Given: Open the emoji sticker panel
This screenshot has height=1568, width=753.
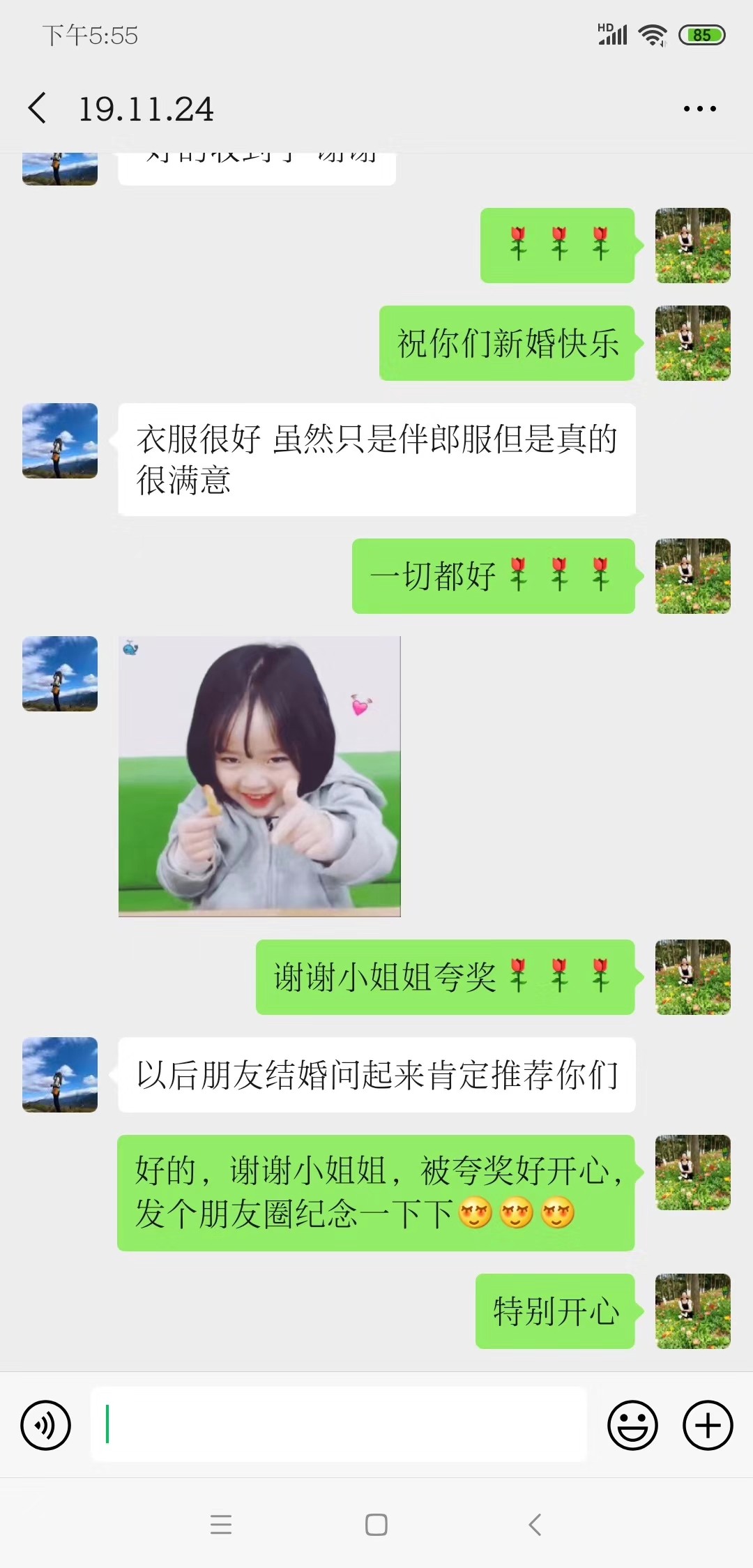Looking at the screenshot, I should tap(632, 1425).
